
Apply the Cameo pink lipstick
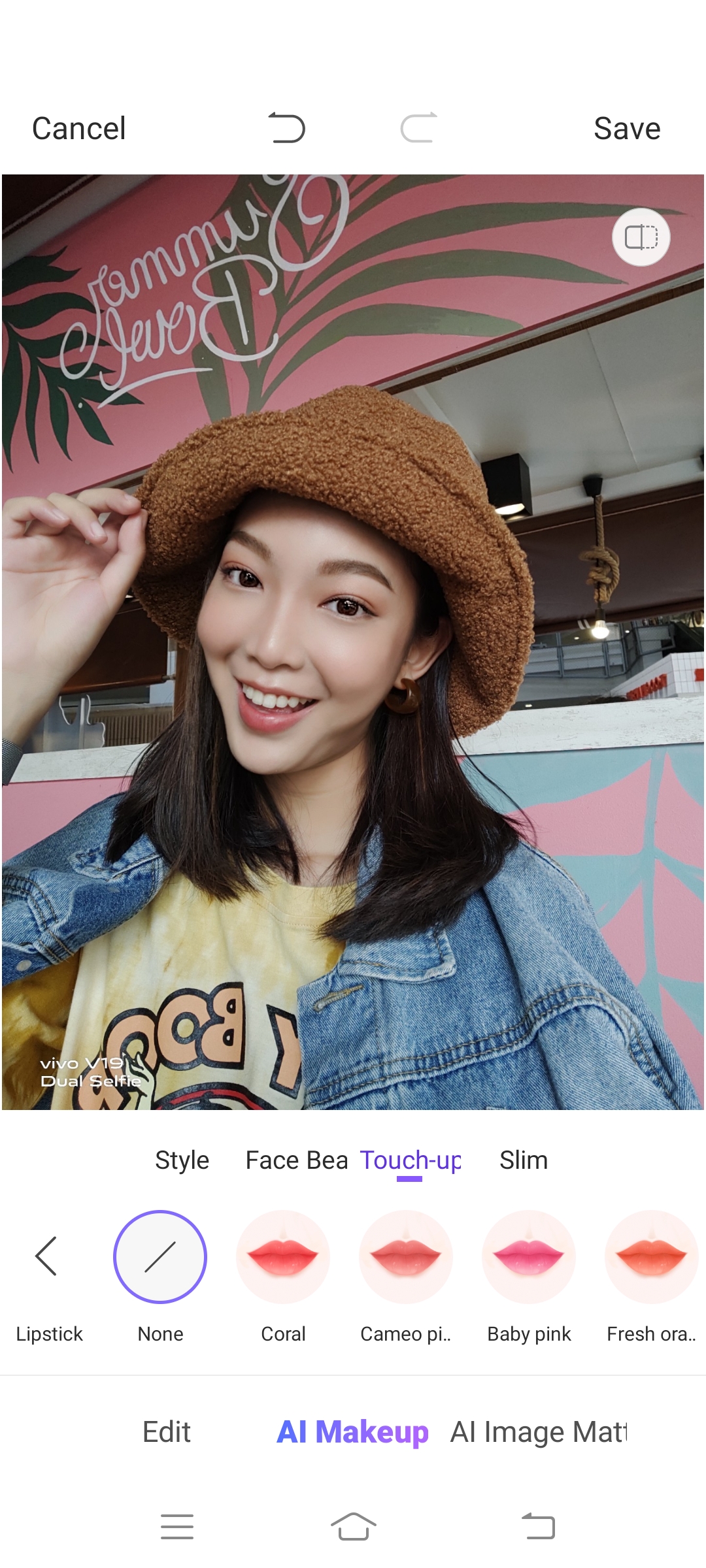(x=406, y=1257)
